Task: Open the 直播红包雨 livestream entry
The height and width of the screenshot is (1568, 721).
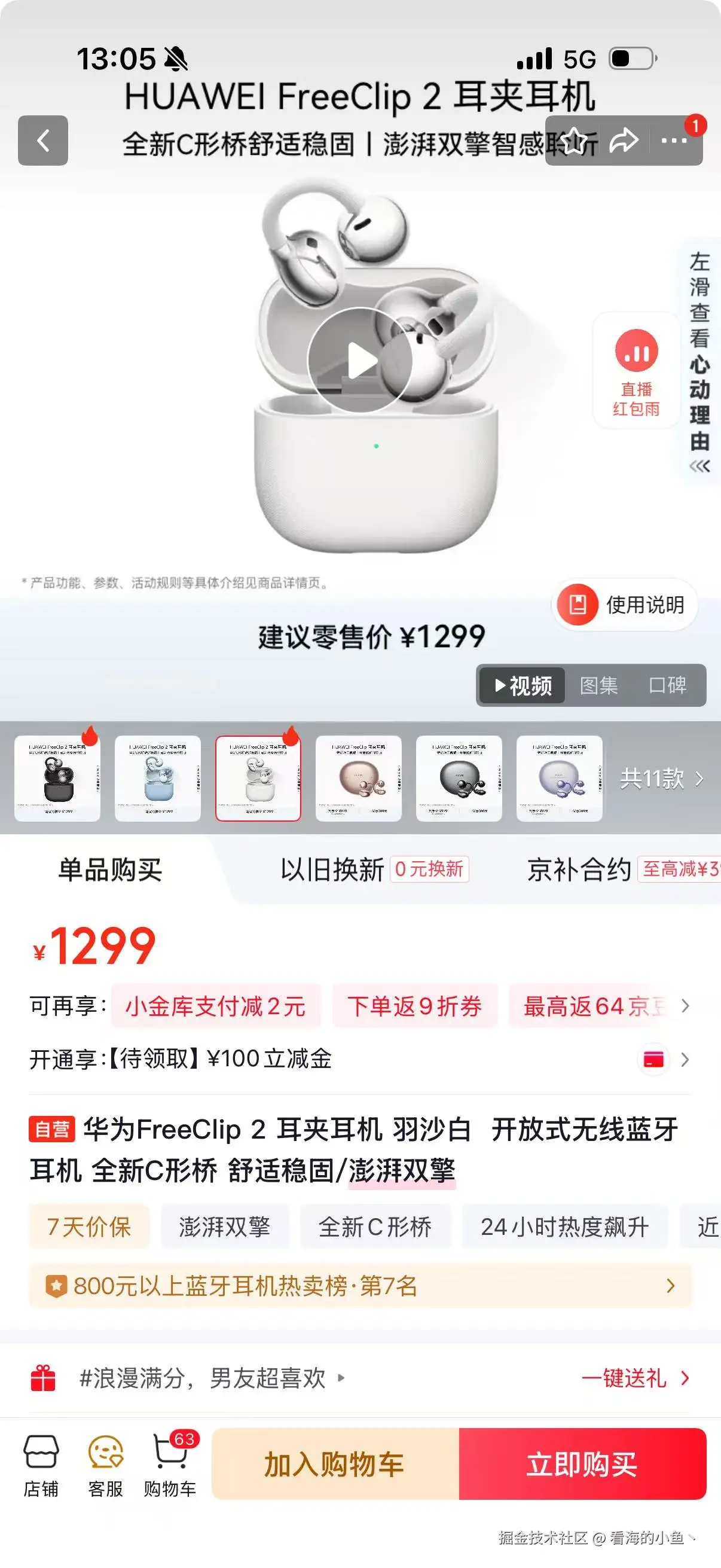Action: point(636,367)
